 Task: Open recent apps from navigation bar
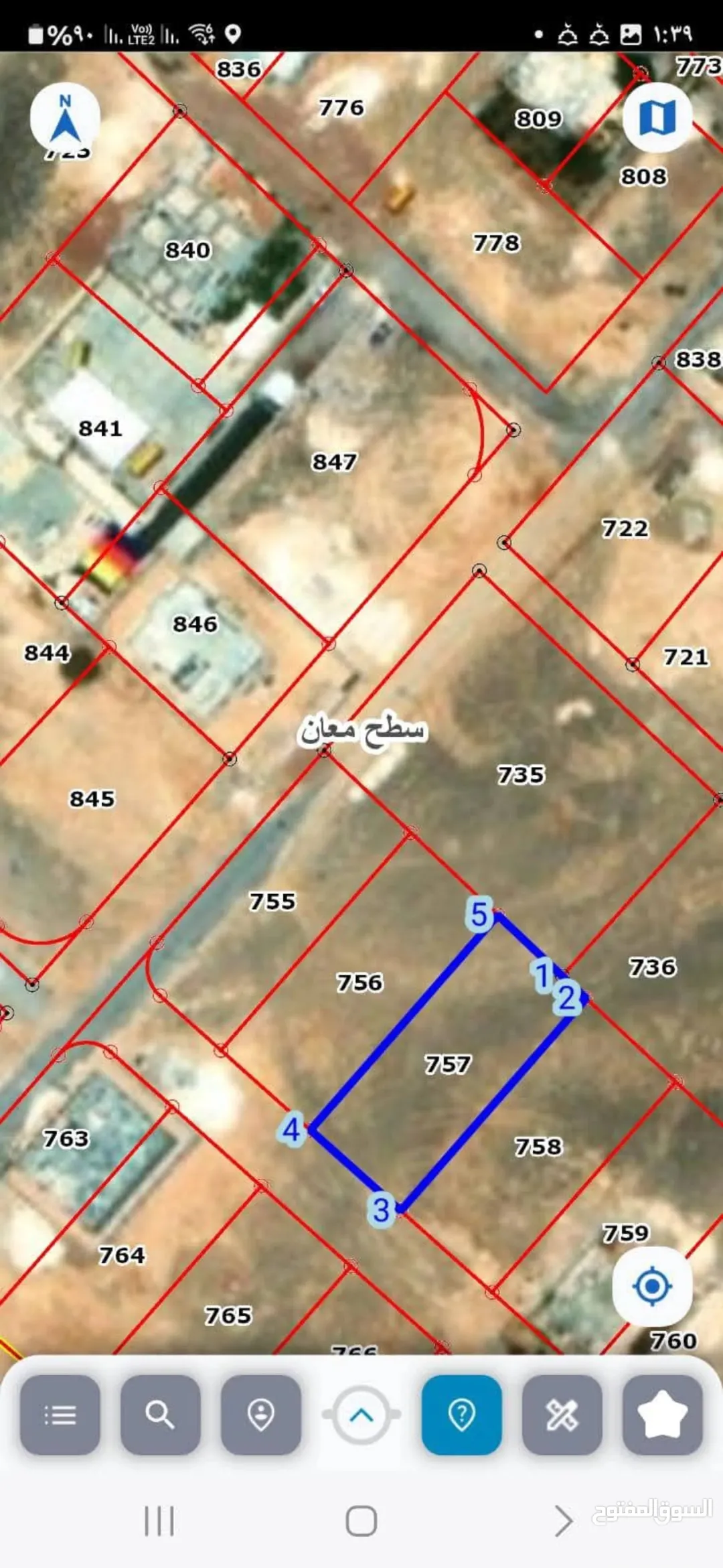coord(159,1521)
